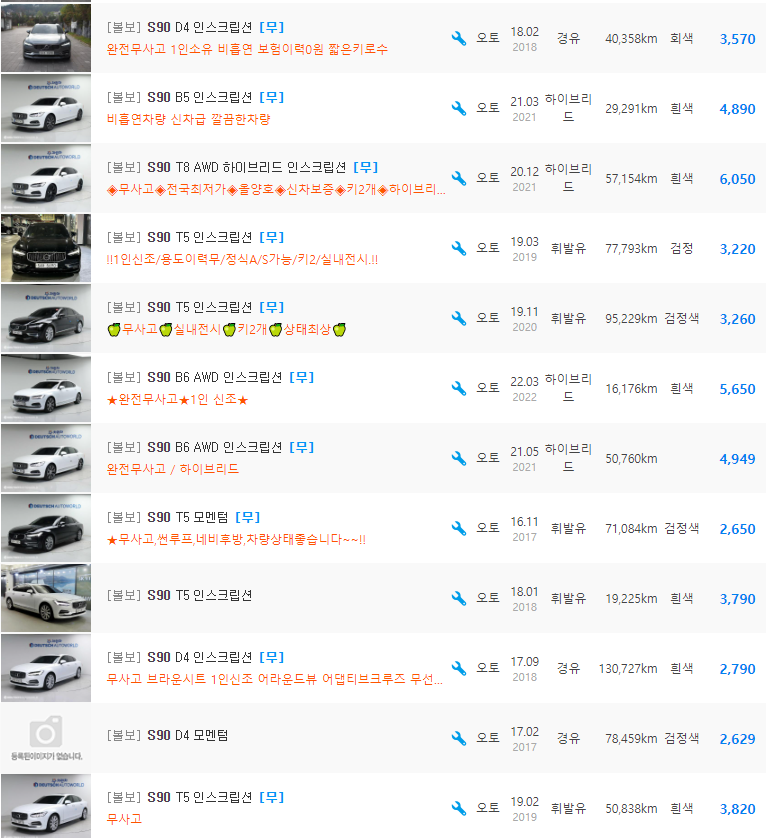Select the wrench icon beside S90 T5 모멘텀
The image size is (766, 838).
coord(458,528)
